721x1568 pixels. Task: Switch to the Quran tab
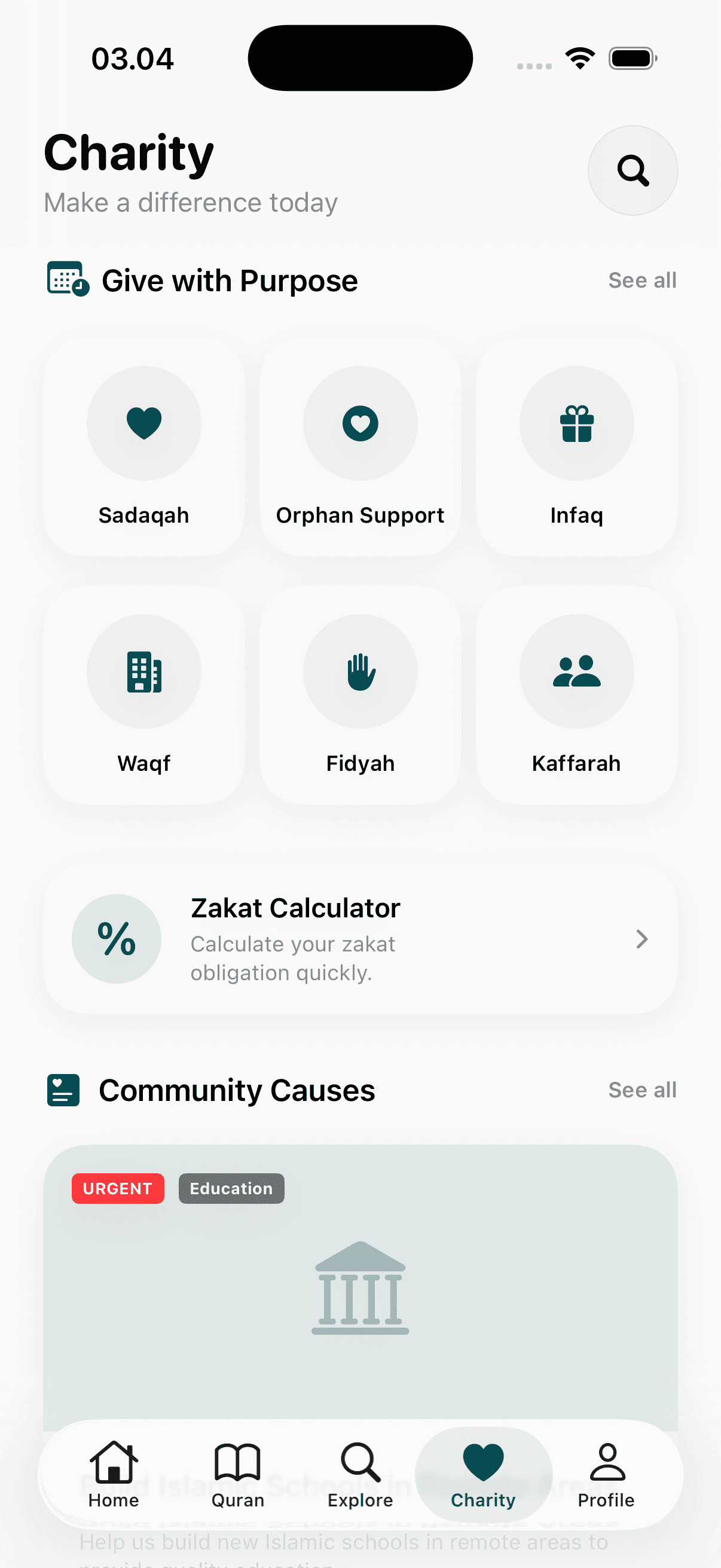click(x=237, y=1473)
